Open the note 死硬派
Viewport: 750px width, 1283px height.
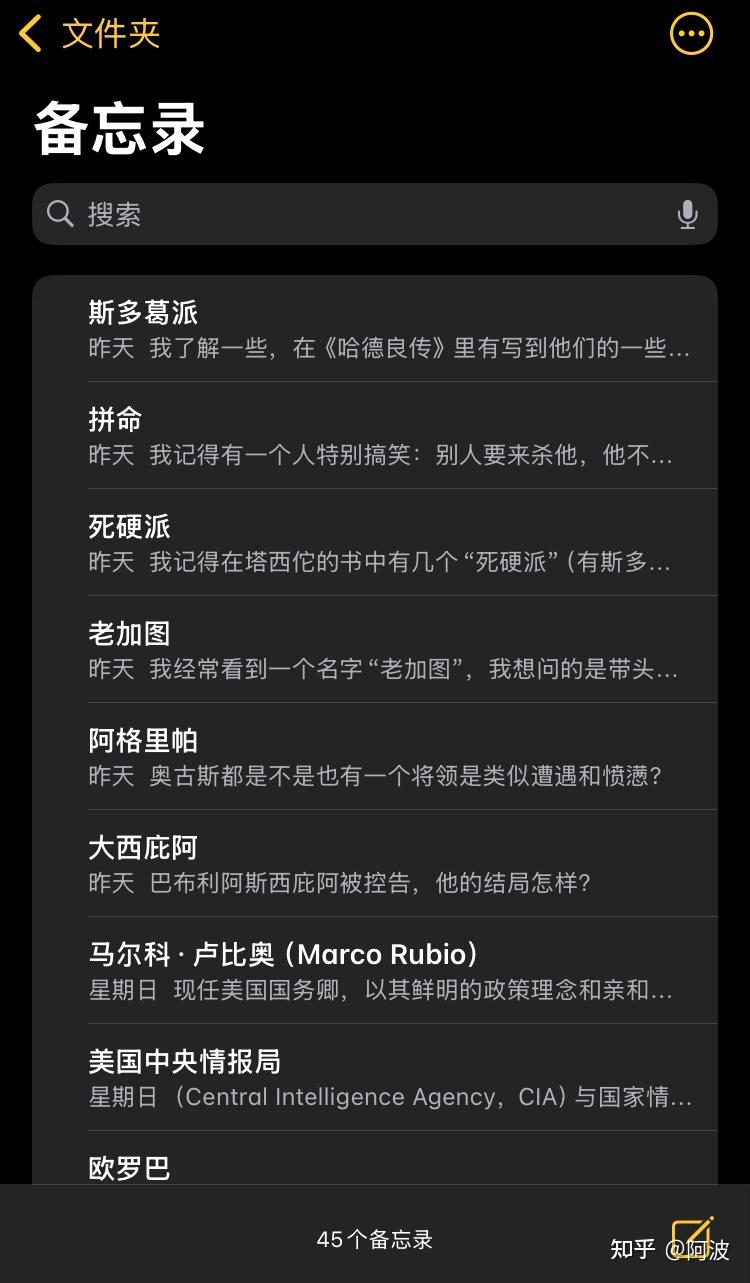tap(375, 543)
